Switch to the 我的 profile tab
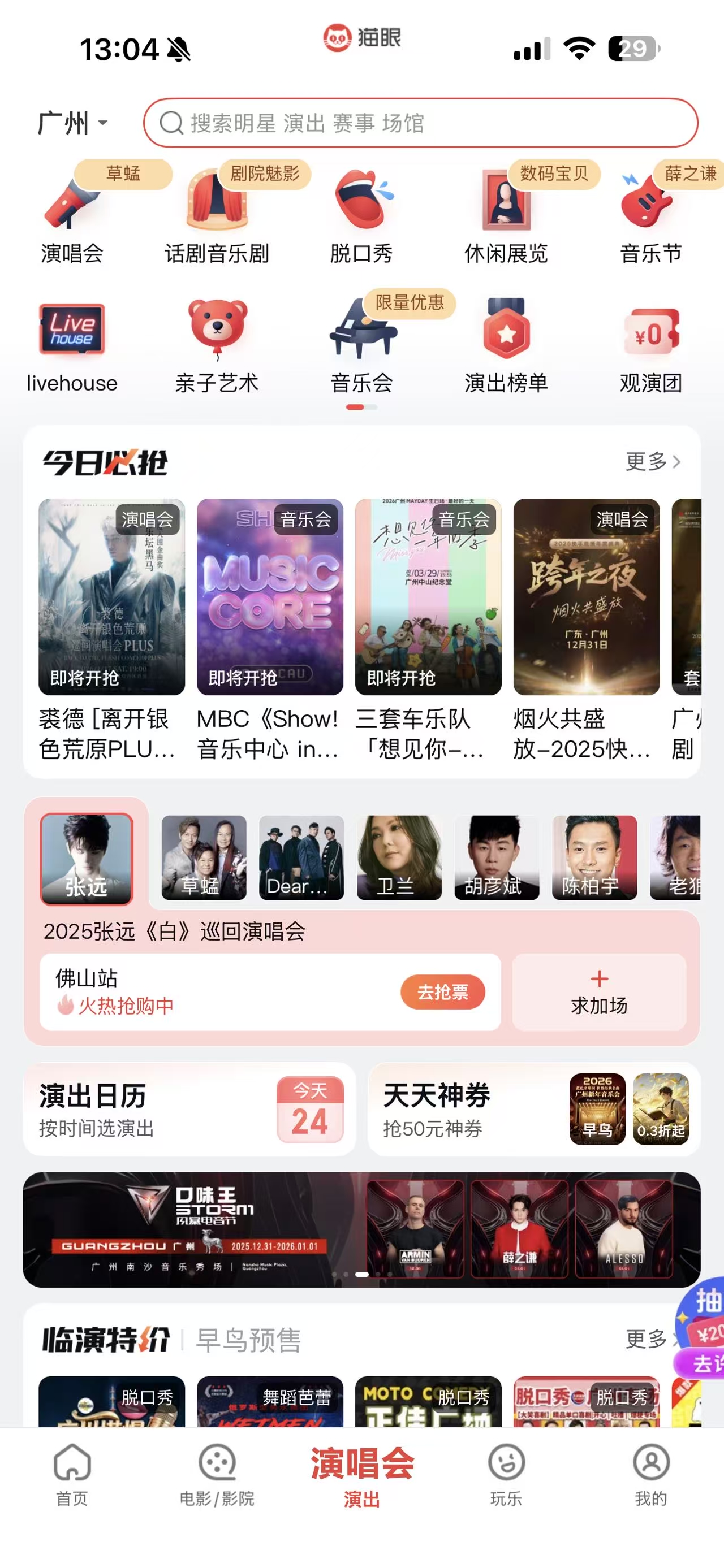This screenshot has width=724, height=1568. click(651, 1474)
